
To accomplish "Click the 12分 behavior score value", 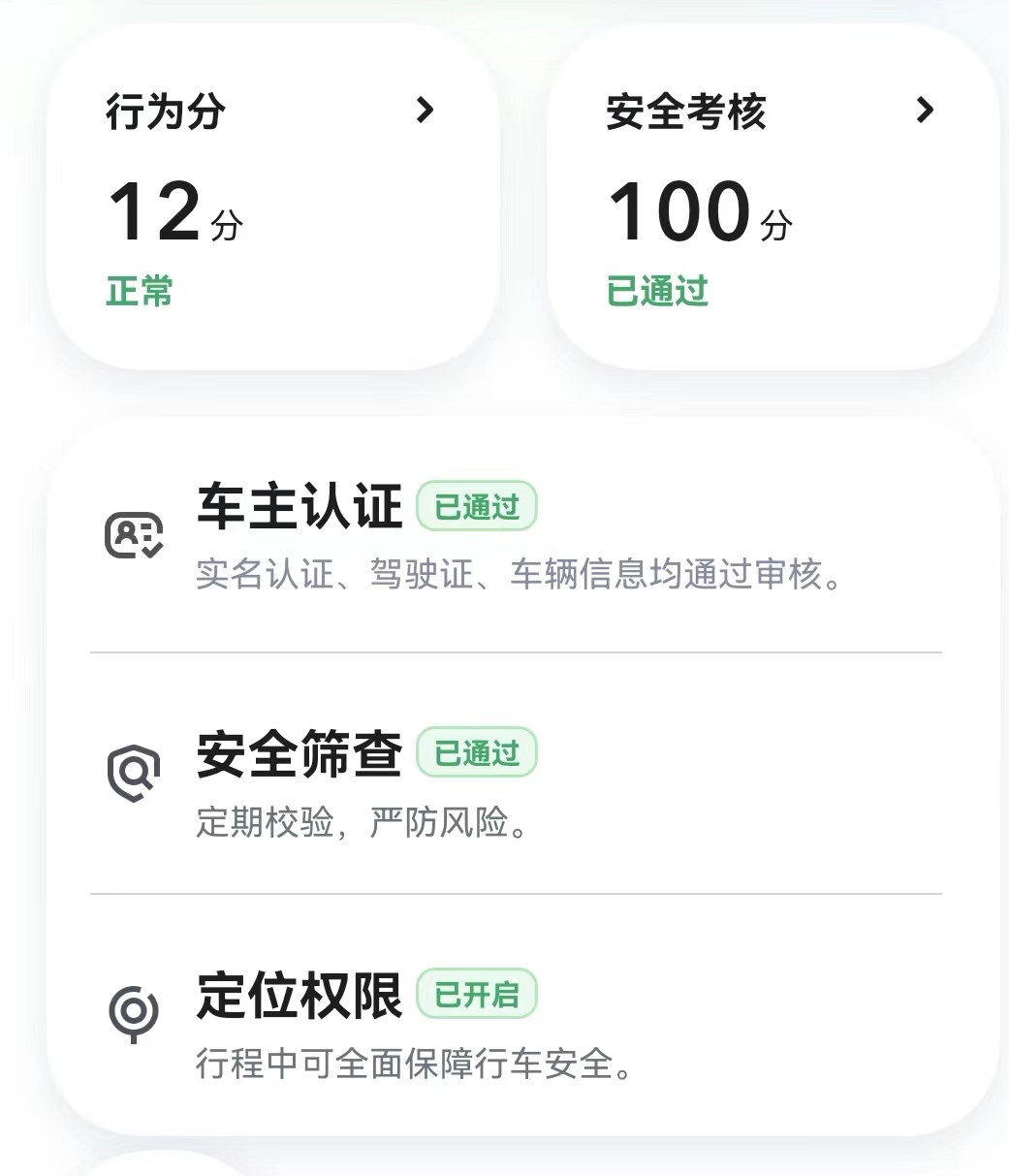I will tap(176, 212).
